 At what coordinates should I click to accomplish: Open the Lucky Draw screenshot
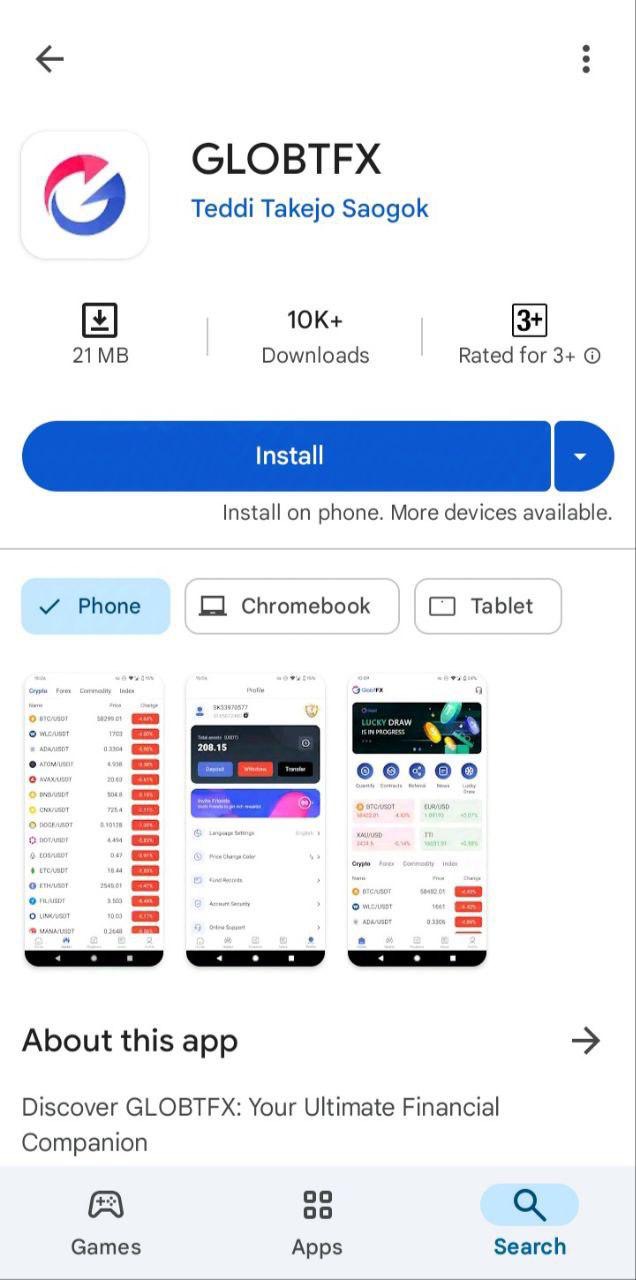tap(416, 820)
